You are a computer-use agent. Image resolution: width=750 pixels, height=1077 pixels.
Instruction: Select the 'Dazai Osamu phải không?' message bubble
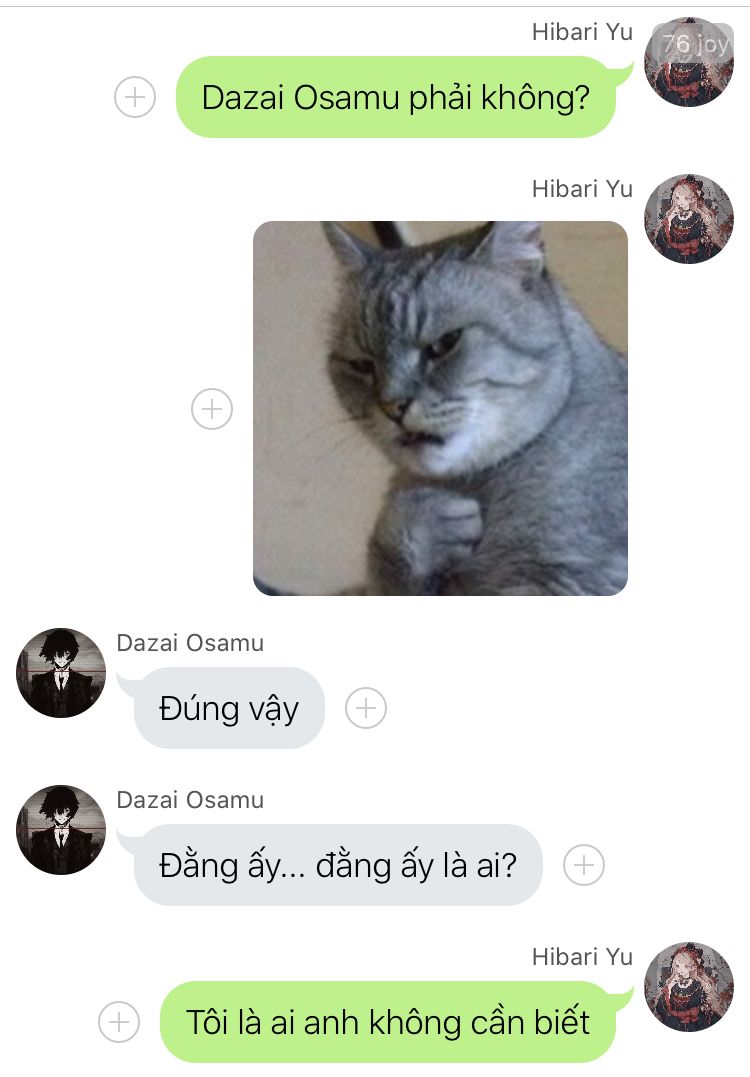pyautogui.click(x=395, y=98)
